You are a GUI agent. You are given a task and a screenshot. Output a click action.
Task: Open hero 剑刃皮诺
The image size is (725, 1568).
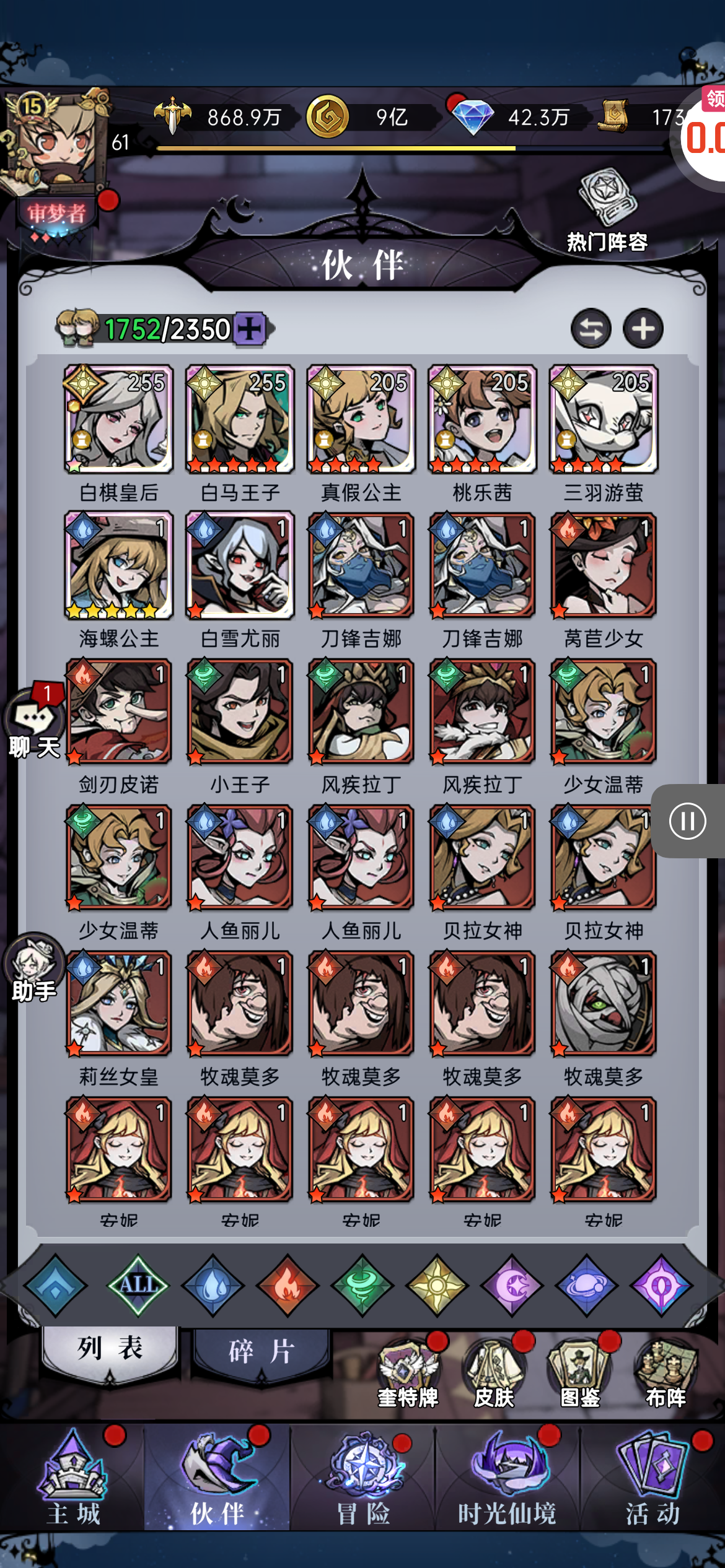click(118, 711)
